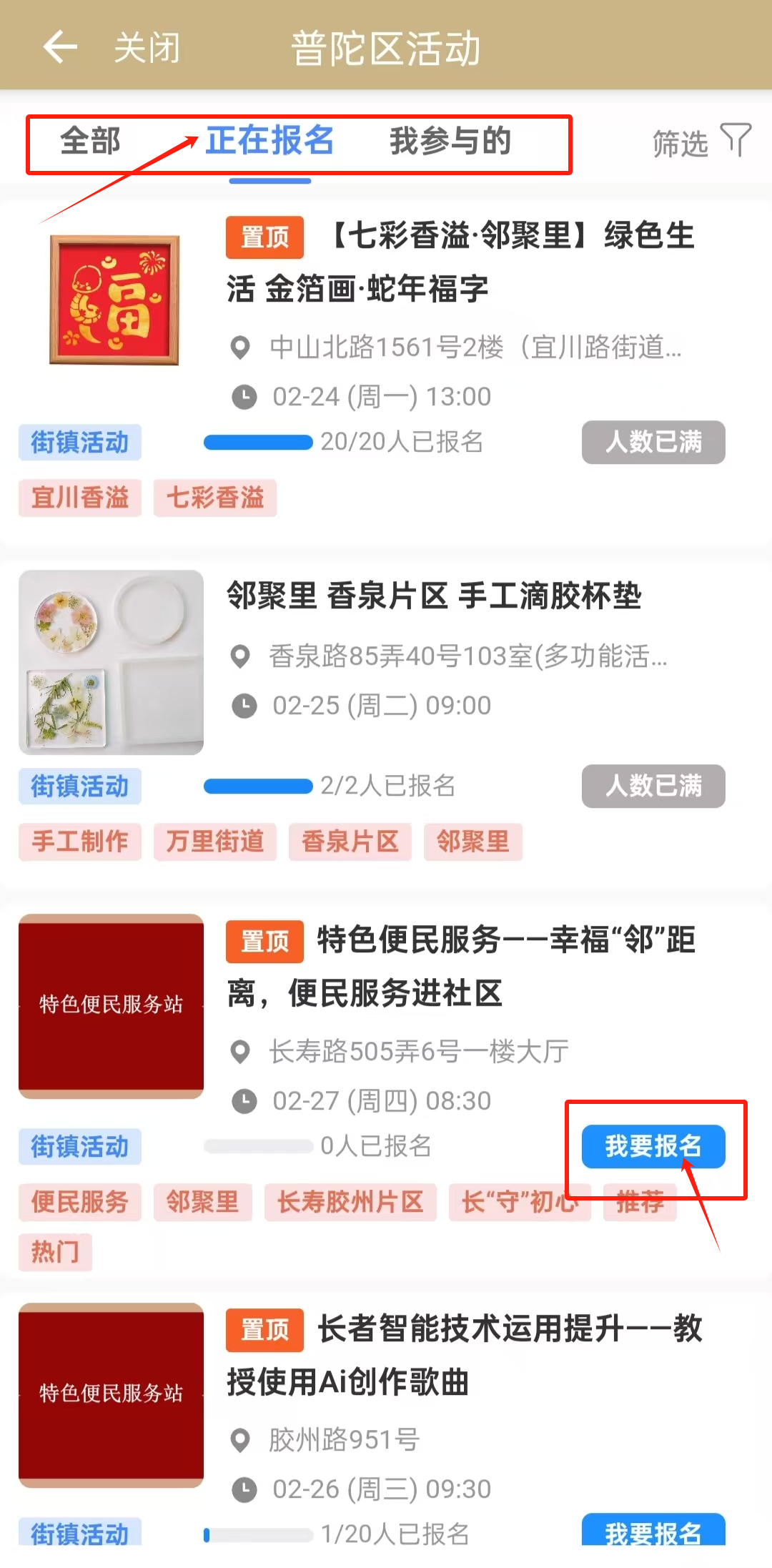Tap 我要报名 for 便民服务进社区
The height and width of the screenshot is (1568, 772).
point(653,1146)
